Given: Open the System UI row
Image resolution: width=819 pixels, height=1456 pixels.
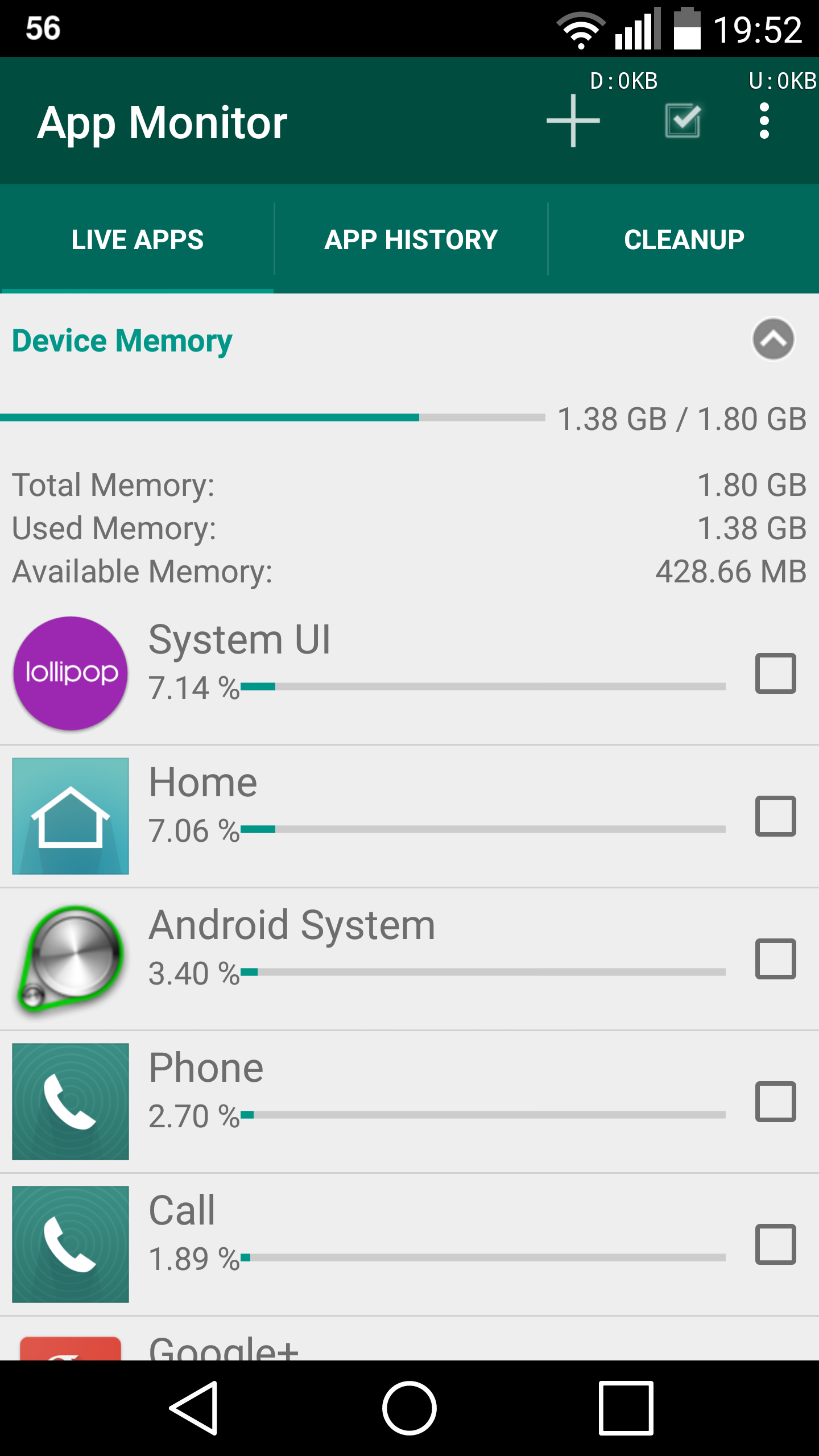Looking at the screenshot, I should 409,673.
